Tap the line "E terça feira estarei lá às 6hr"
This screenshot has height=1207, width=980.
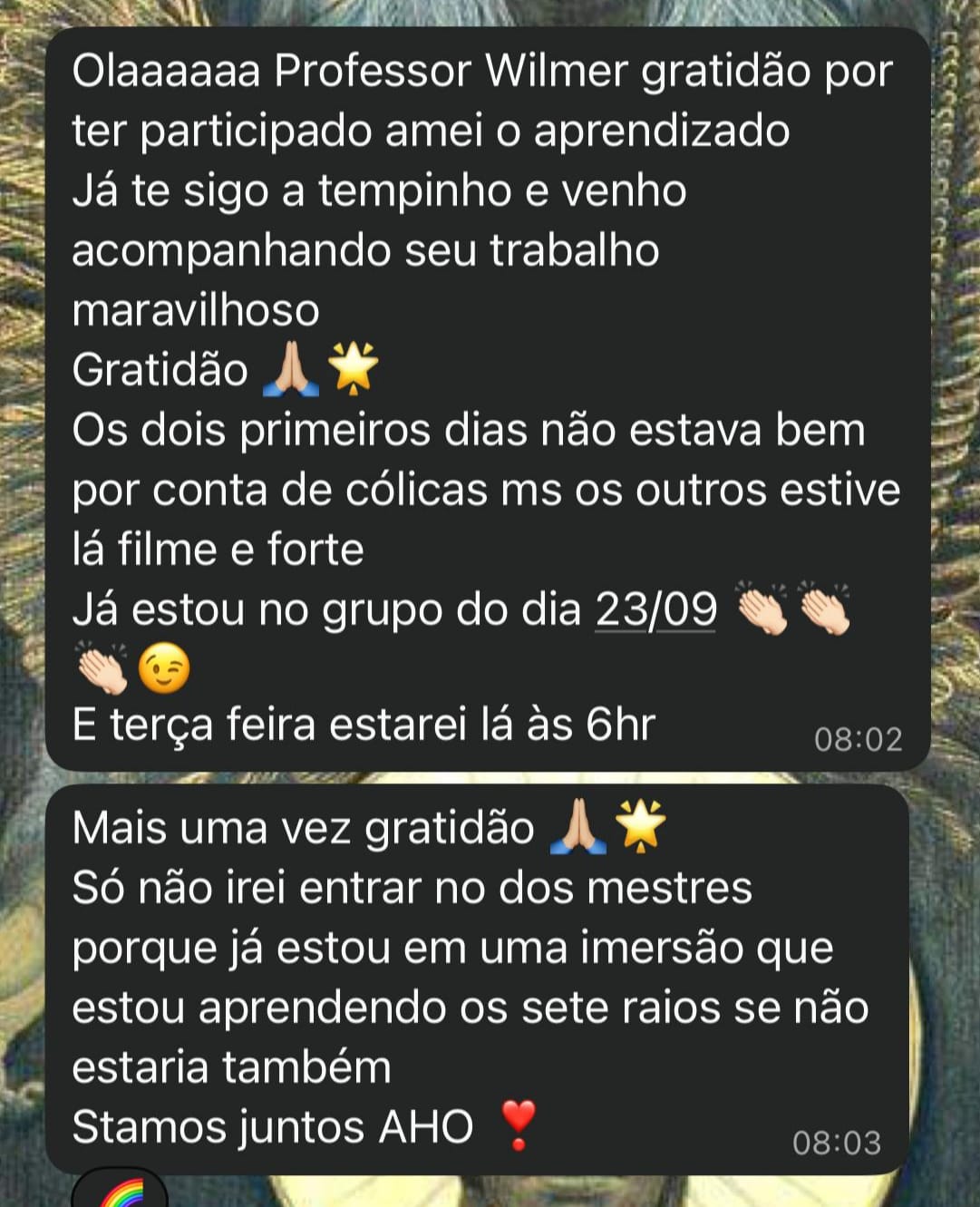tap(363, 725)
